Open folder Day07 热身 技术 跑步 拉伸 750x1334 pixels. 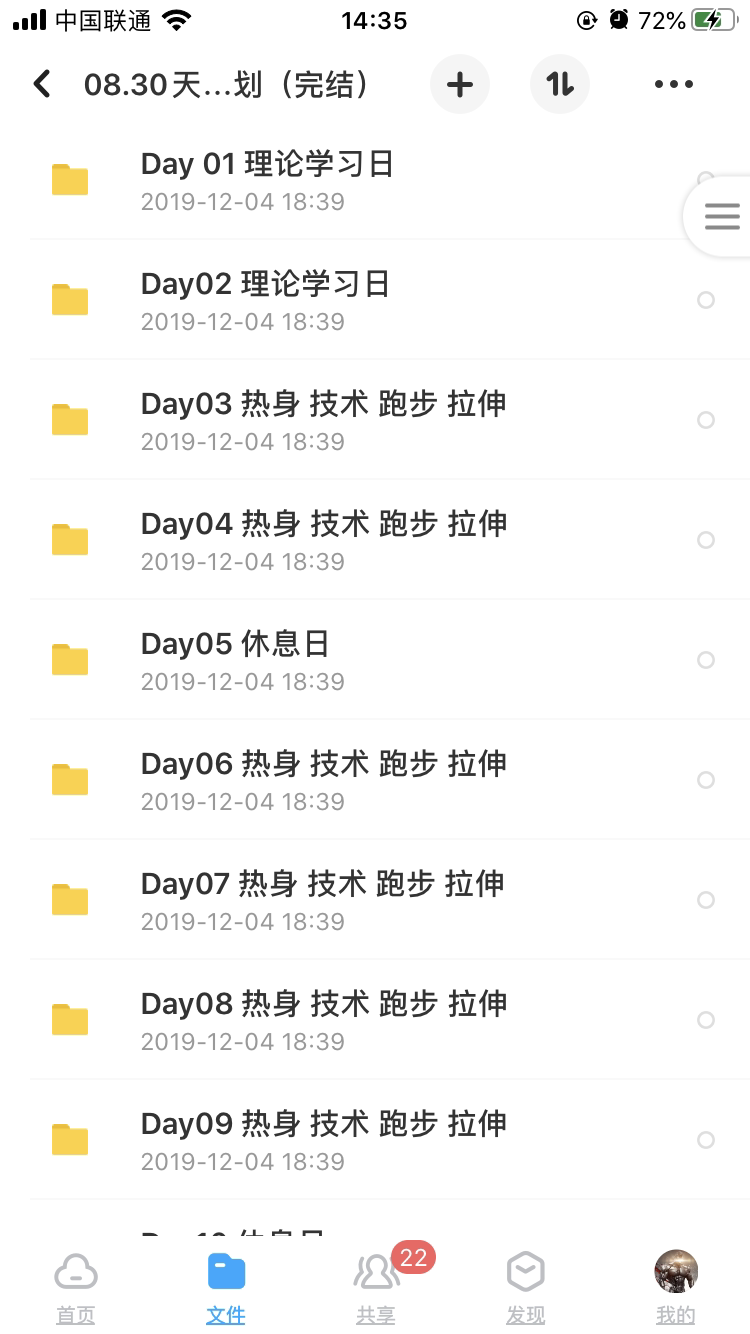click(322, 898)
